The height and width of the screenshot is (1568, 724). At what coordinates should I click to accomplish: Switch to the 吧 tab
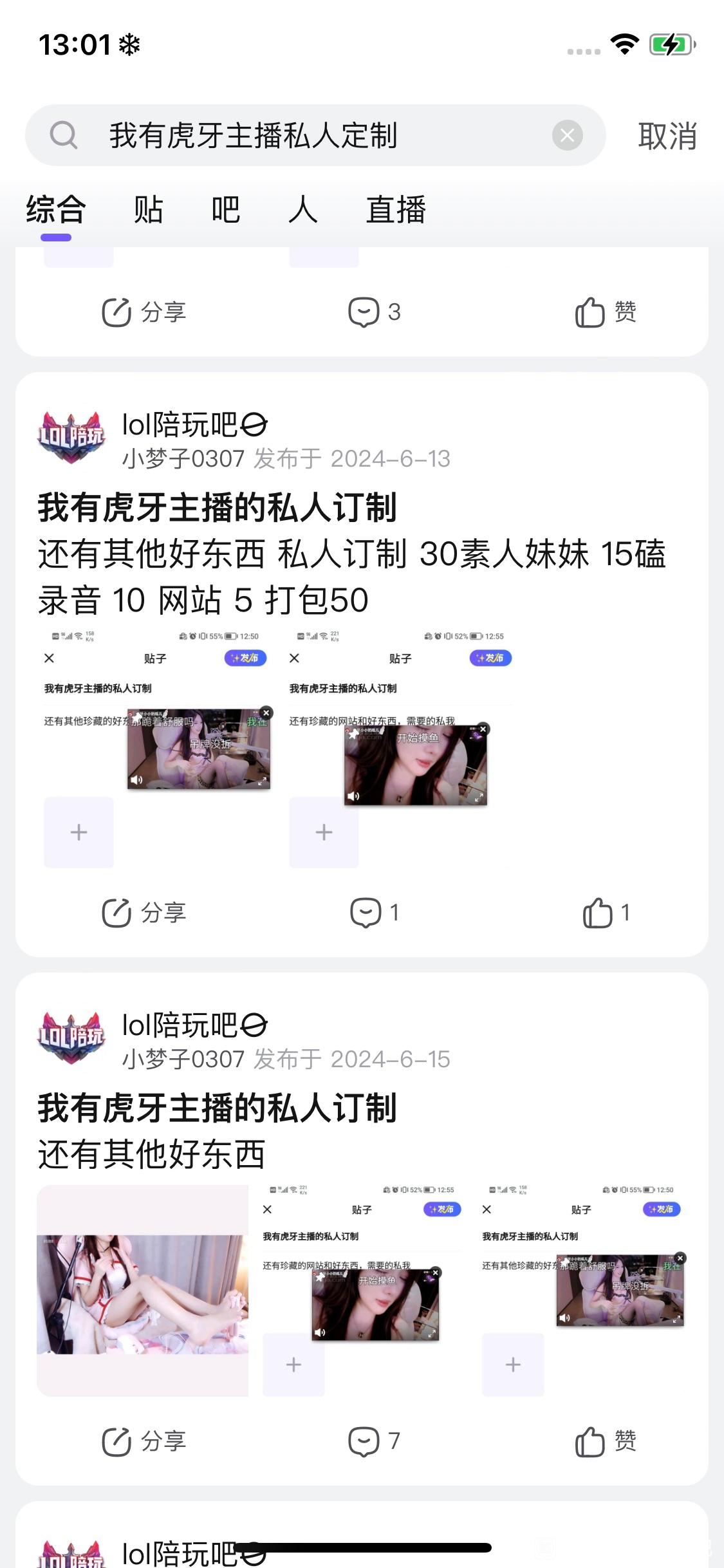click(225, 210)
